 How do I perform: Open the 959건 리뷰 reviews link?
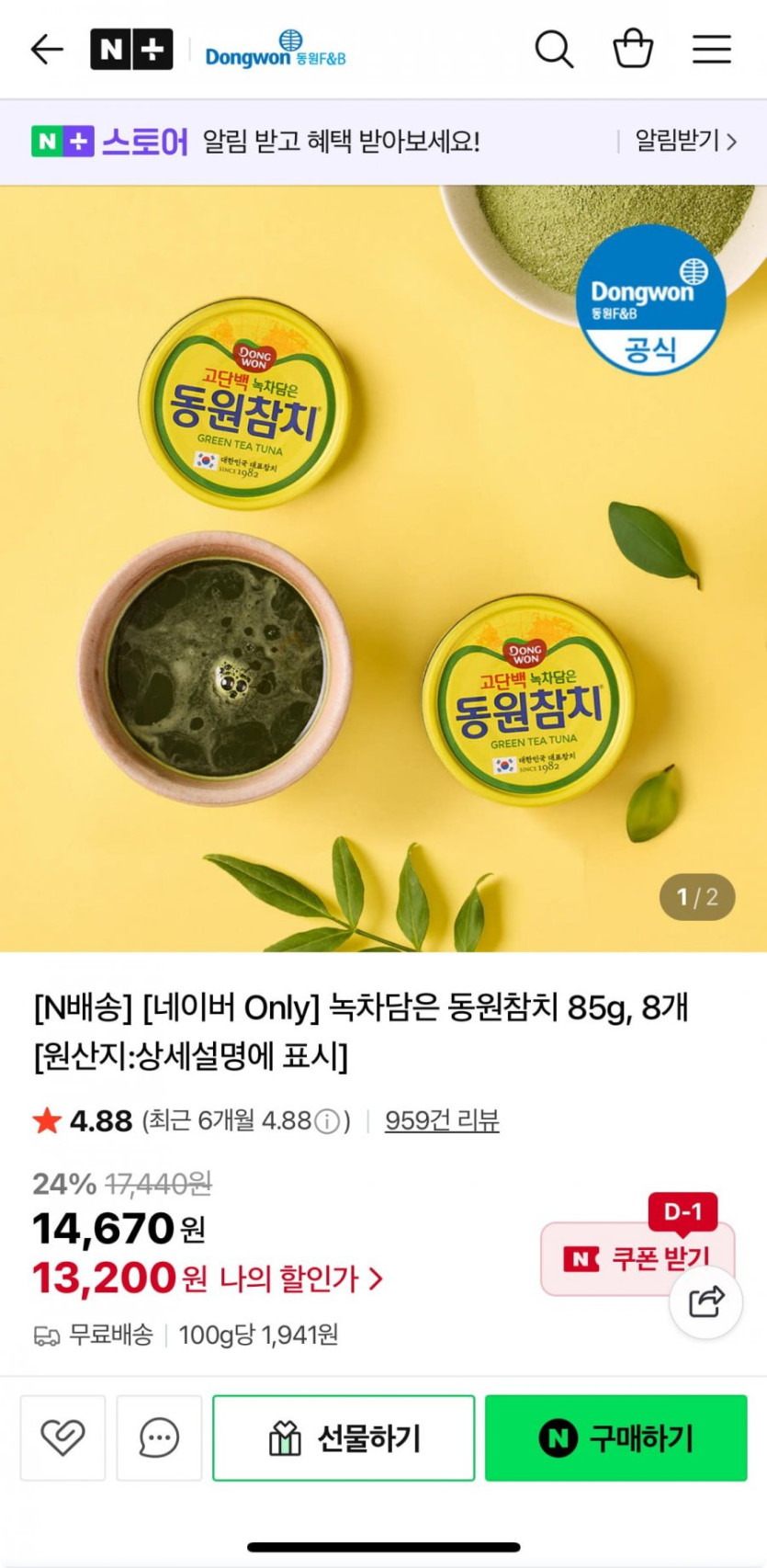click(x=442, y=1120)
